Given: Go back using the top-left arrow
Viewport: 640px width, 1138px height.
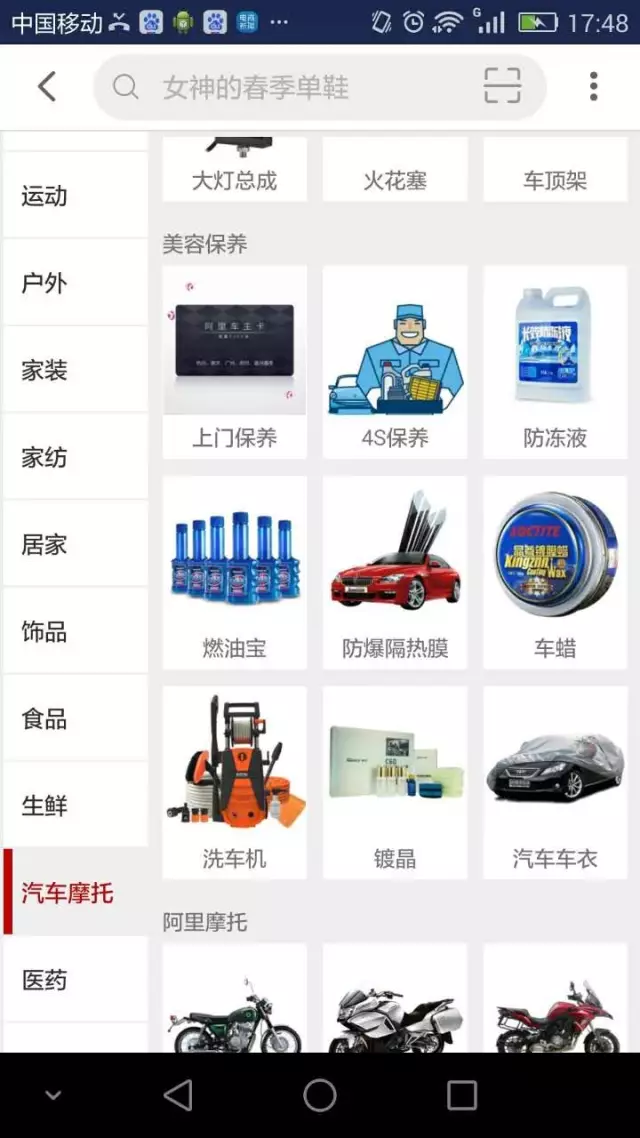Looking at the screenshot, I should coord(46,86).
